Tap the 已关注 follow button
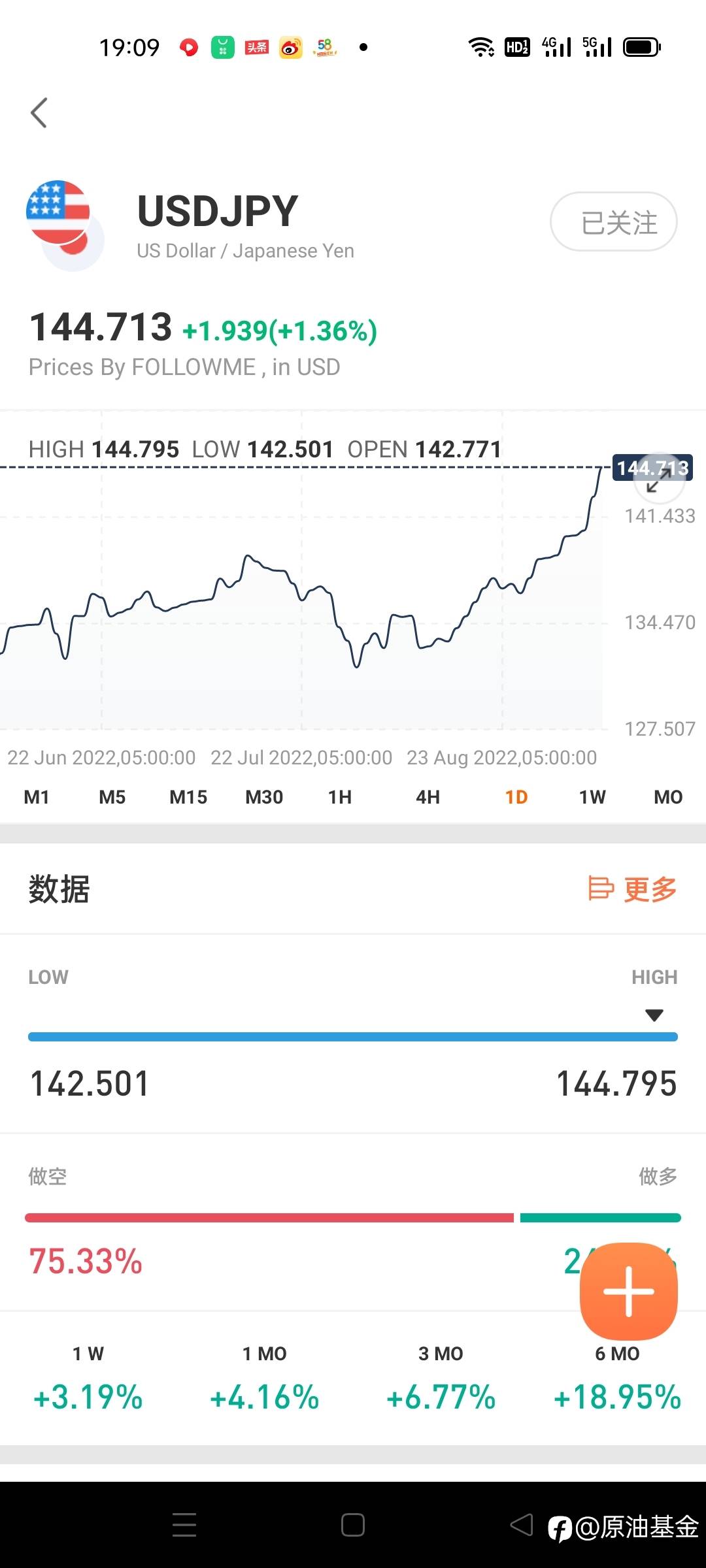The height and width of the screenshot is (1568, 706). 613,221
